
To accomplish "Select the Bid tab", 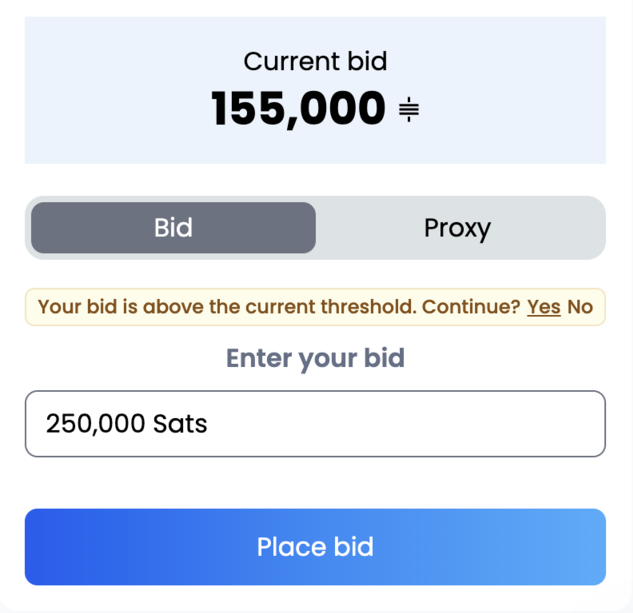I will click(173, 228).
